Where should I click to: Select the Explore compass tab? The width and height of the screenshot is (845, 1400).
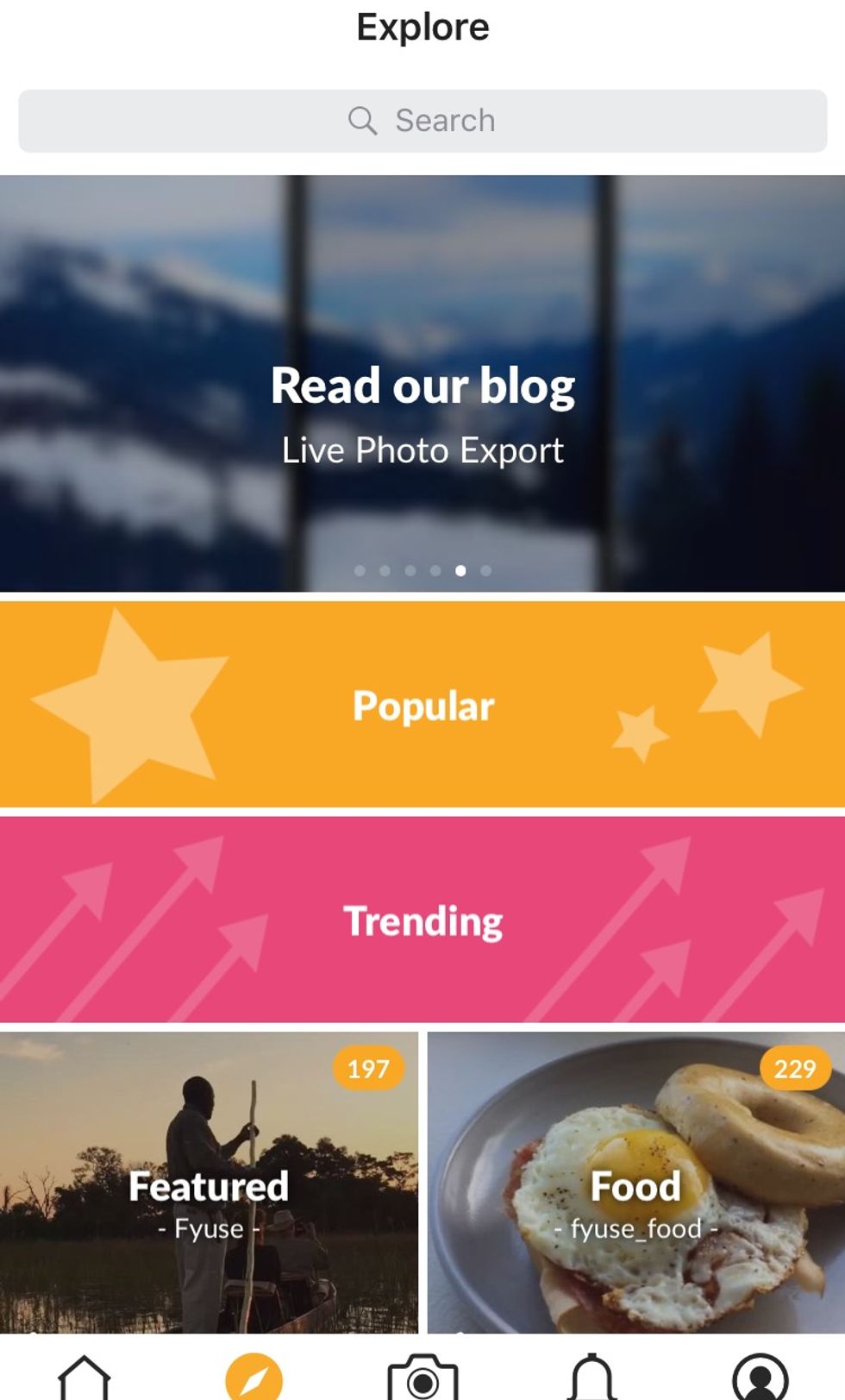coord(253,1378)
